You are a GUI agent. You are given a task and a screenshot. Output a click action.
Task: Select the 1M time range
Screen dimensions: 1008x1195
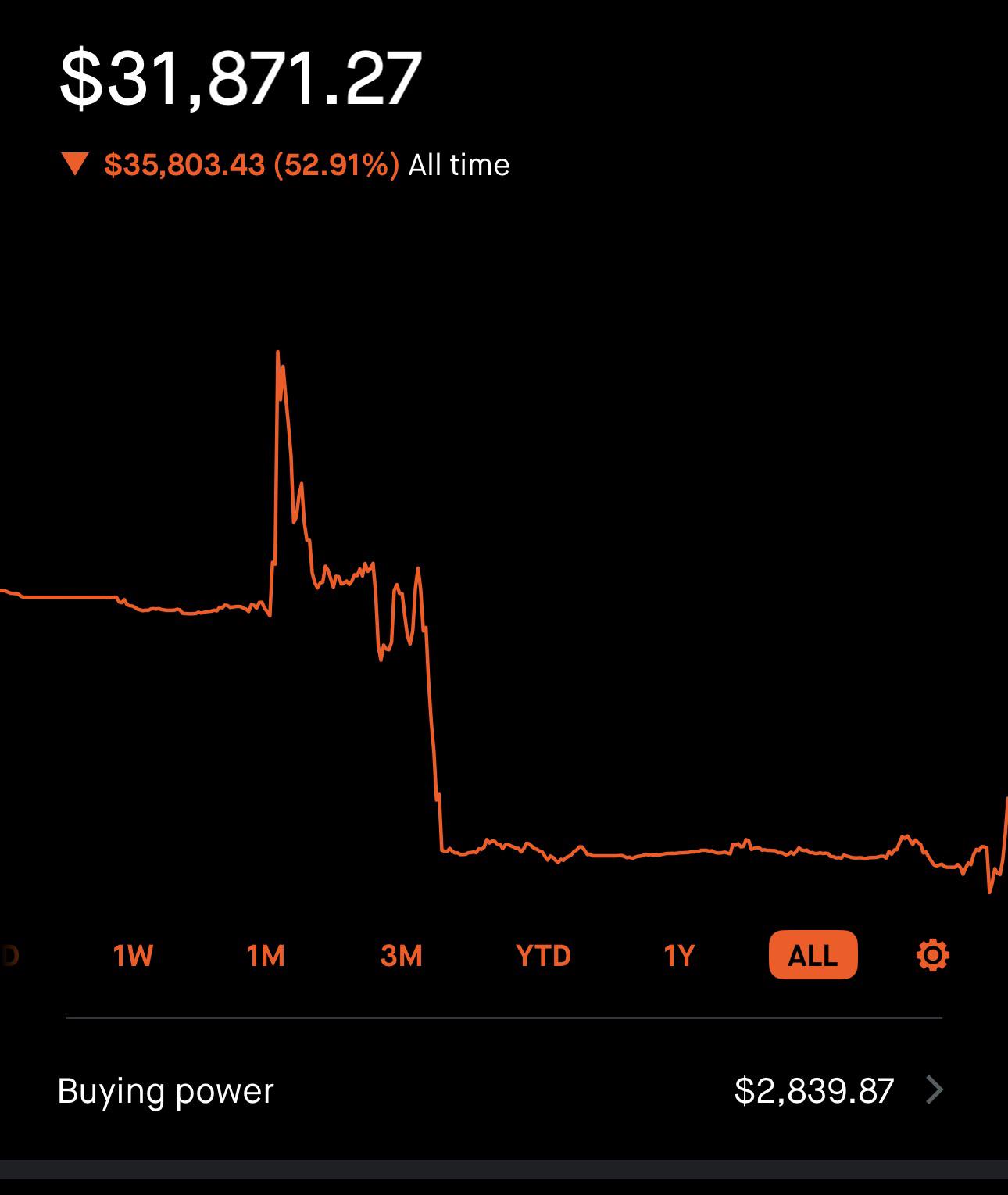(x=266, y=955)
